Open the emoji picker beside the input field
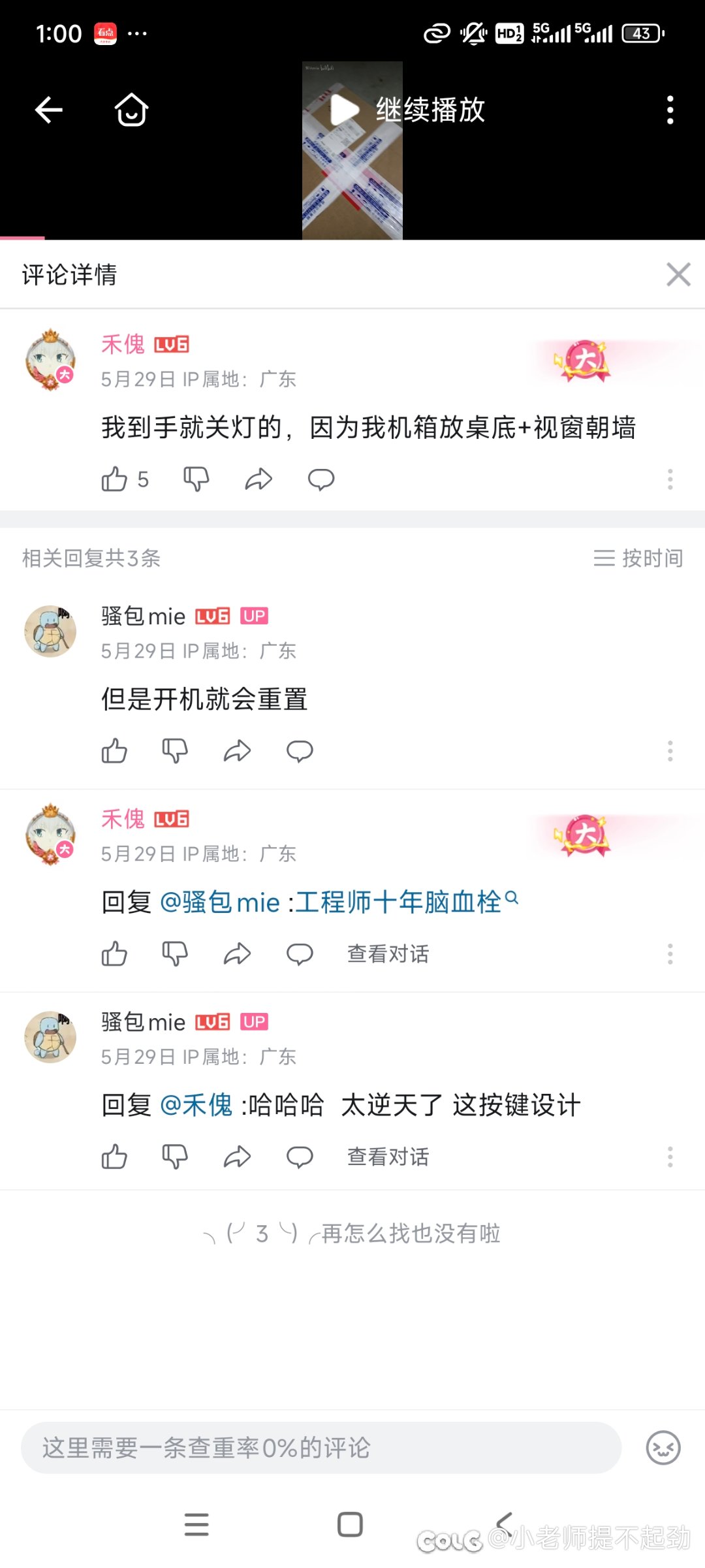This screenshot has width=705, height=1568. pos(663,1448)
